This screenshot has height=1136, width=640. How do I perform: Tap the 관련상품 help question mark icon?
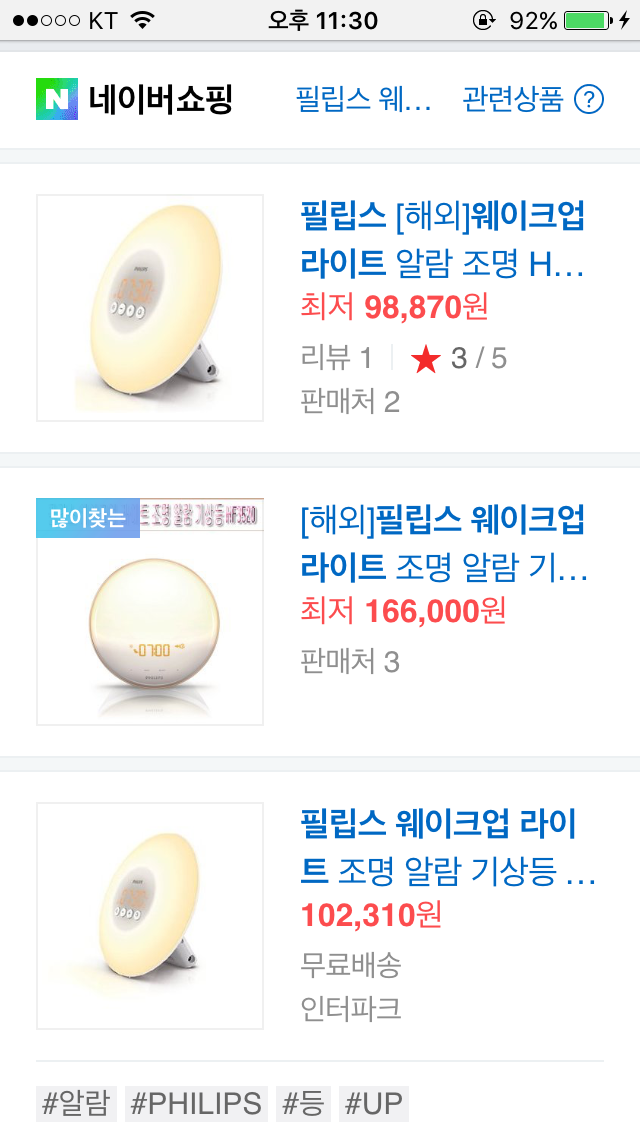click(590, 100)
